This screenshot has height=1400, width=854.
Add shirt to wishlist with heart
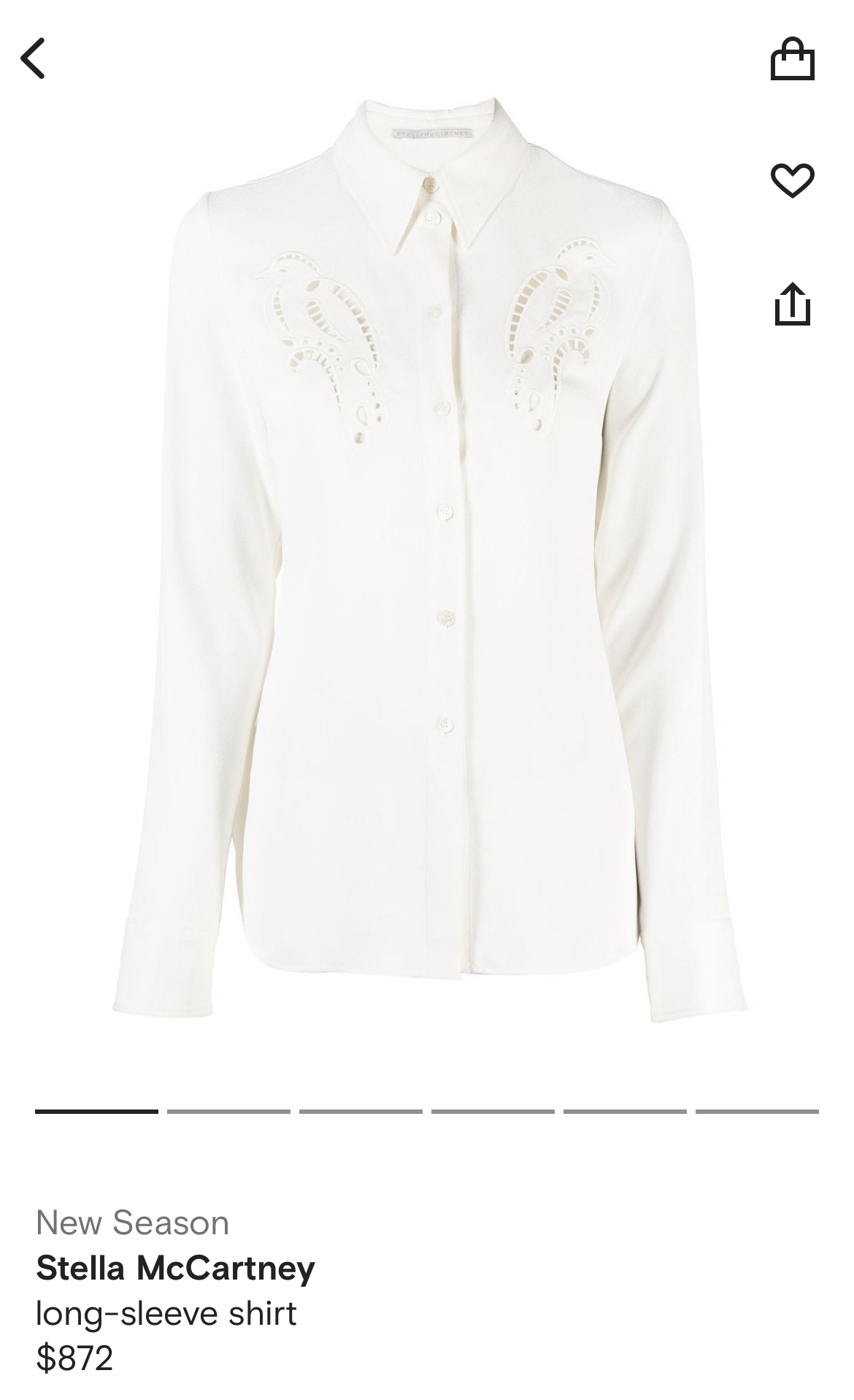click(x=792, y=180)
